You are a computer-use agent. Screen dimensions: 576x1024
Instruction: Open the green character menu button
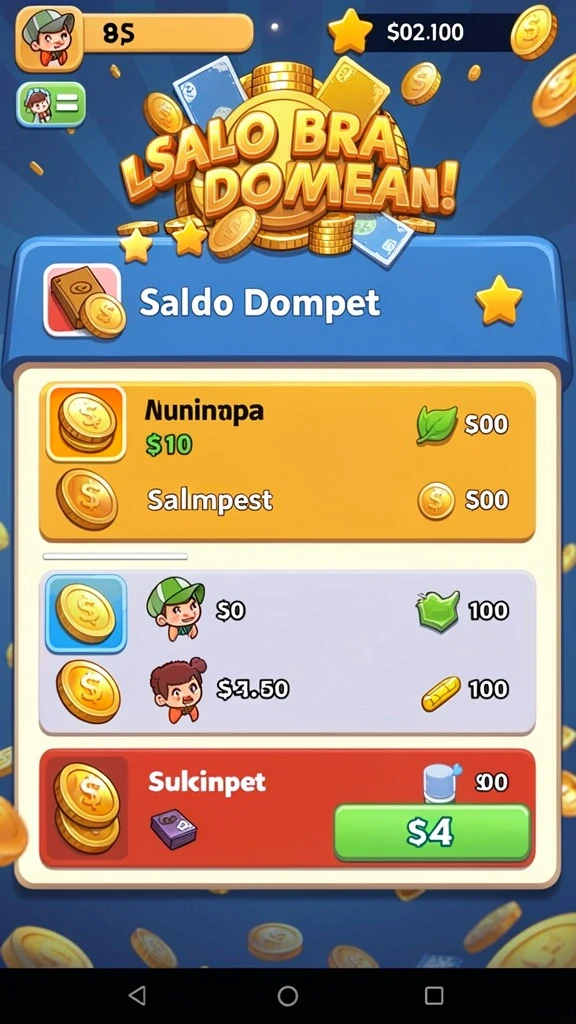click(x=51, y=104)
